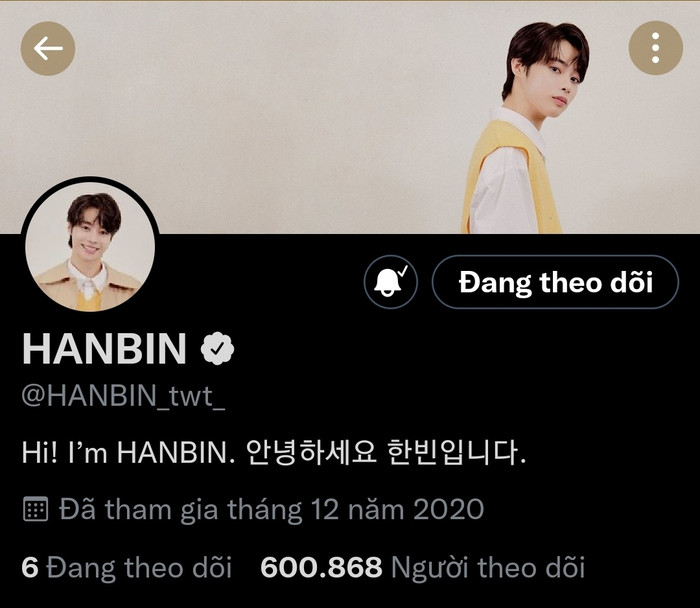
Task: Open the three-dot overflow menu
Action: (655, 48)
